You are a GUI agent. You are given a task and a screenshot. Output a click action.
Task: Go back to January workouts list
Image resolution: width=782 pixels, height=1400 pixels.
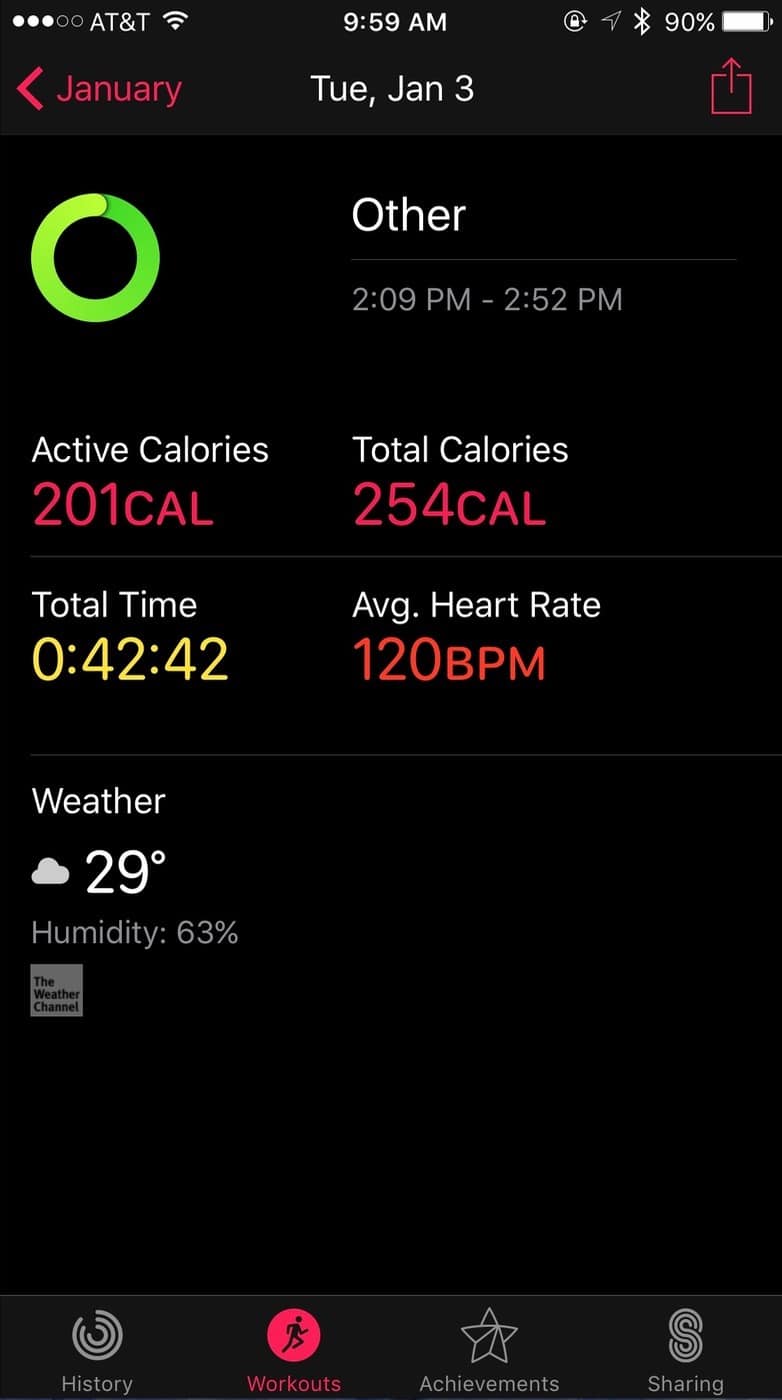[100, 89]
